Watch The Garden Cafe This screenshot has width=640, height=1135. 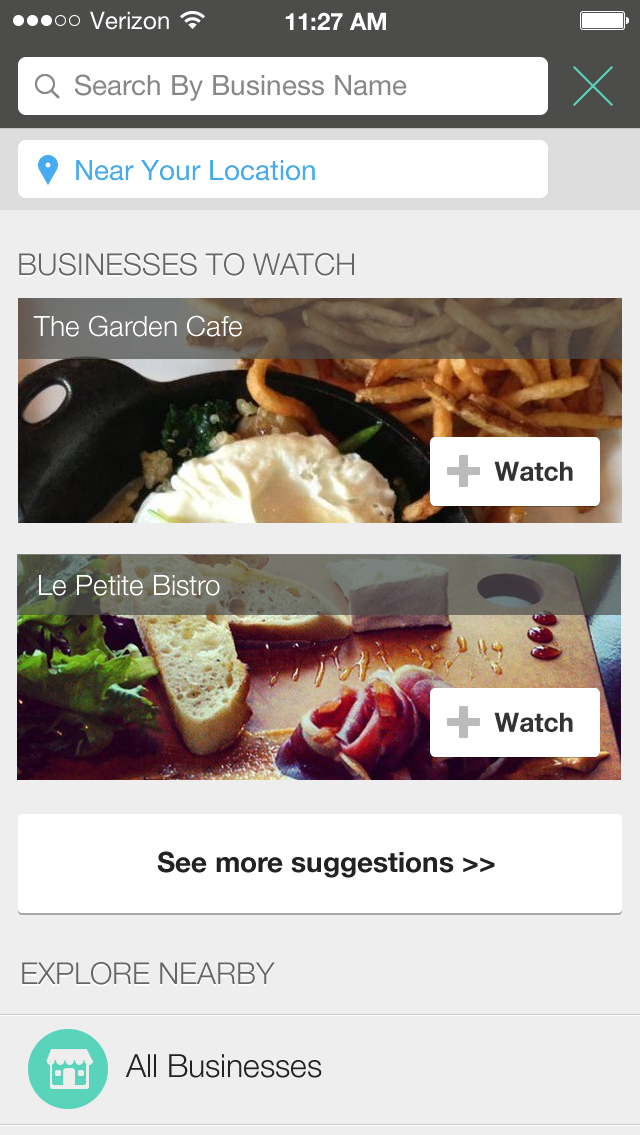point(515,472)
